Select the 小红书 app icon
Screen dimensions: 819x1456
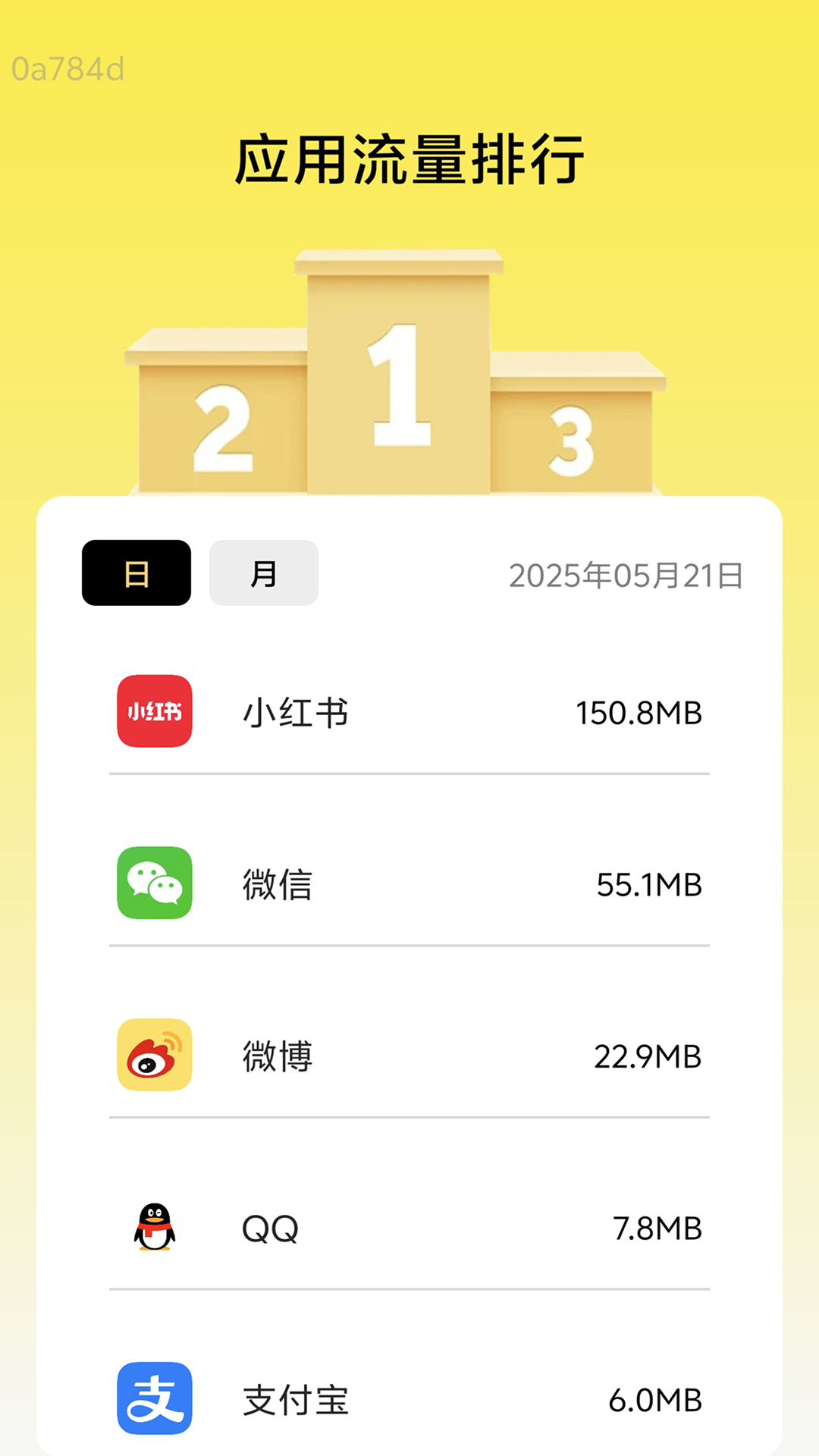tap(154, 712)
